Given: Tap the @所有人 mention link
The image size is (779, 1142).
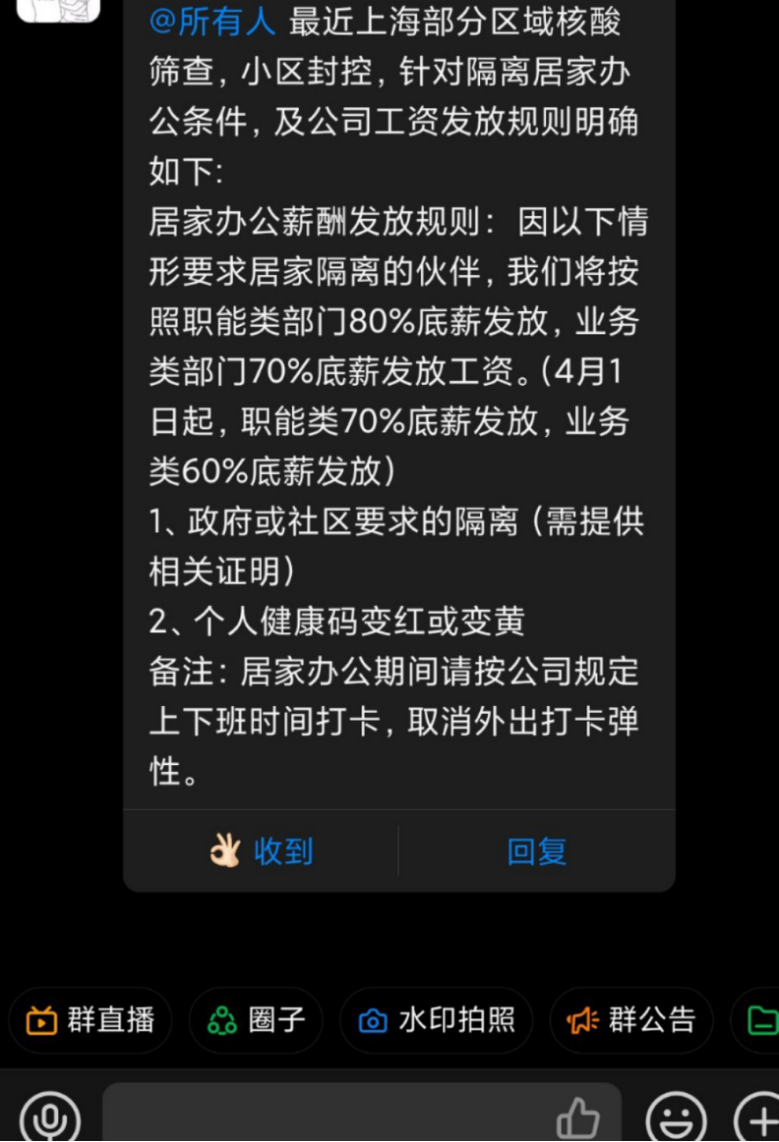Looking at the screenshot, I should (x=212, y=21).
